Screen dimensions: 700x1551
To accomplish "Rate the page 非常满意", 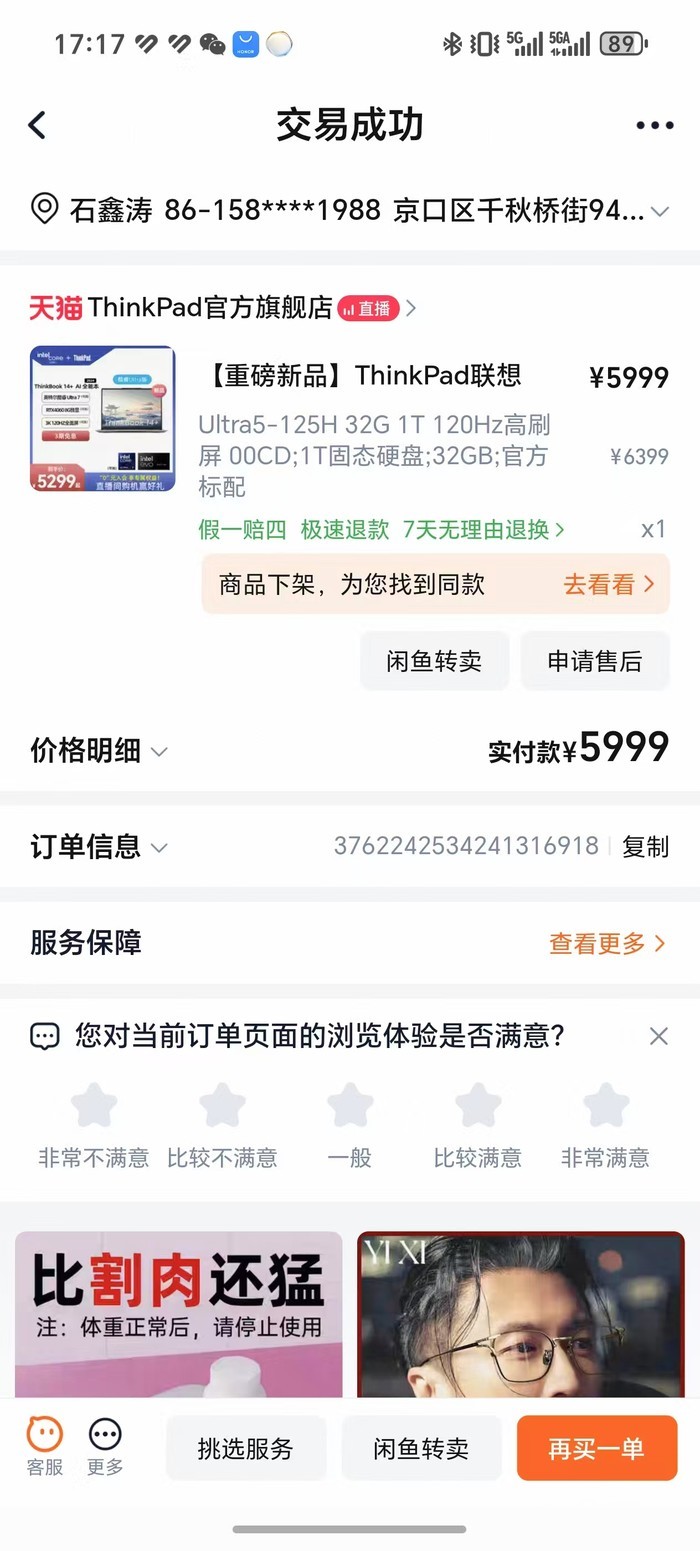I will click(x=605, y=1125).
